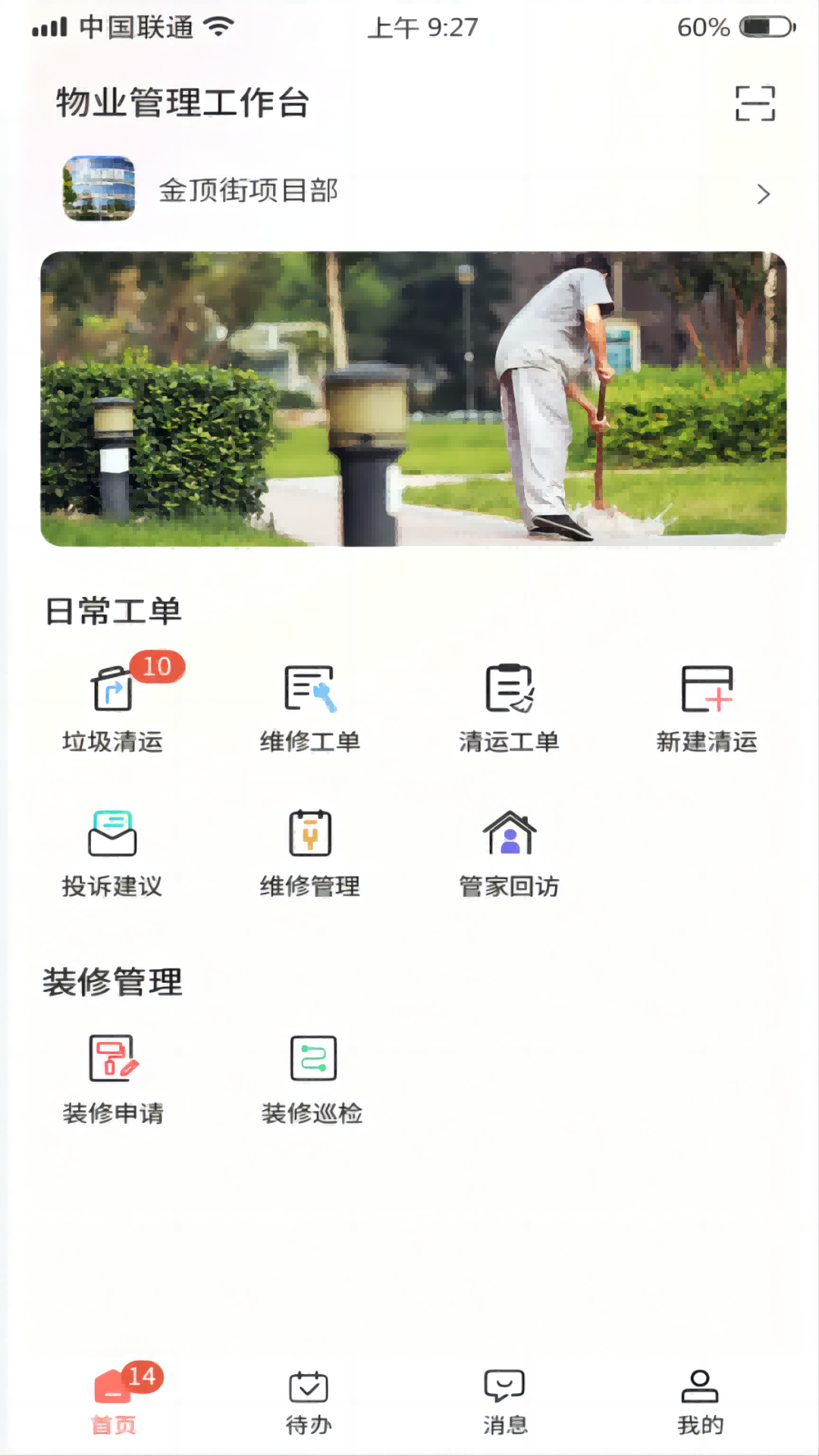Viewport: 819px width, 1456px height.
Task: Open 装修巡检 renovation inspection
Action: pos(312,1079)
